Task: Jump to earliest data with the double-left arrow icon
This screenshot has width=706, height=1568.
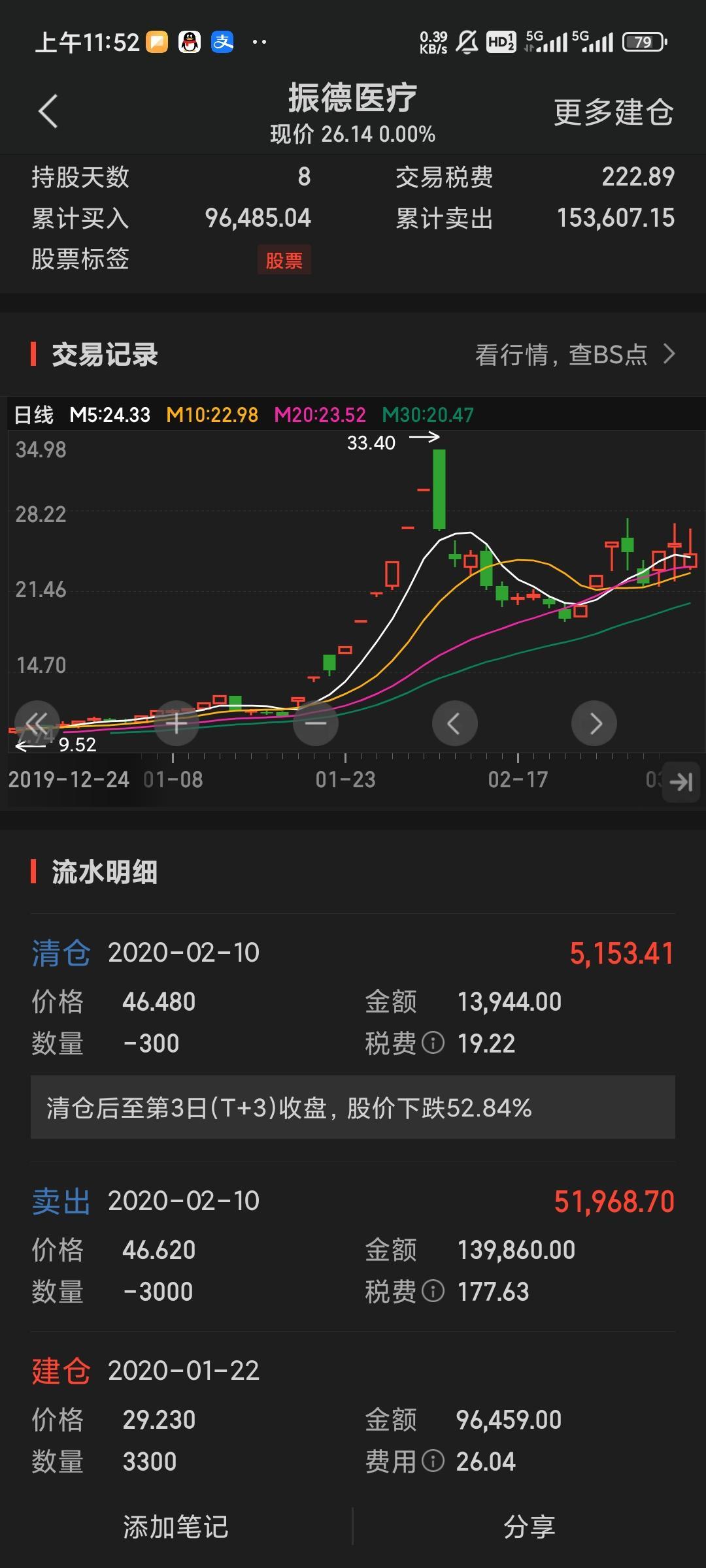Action: pyautogui.click(x=37, y=723)
